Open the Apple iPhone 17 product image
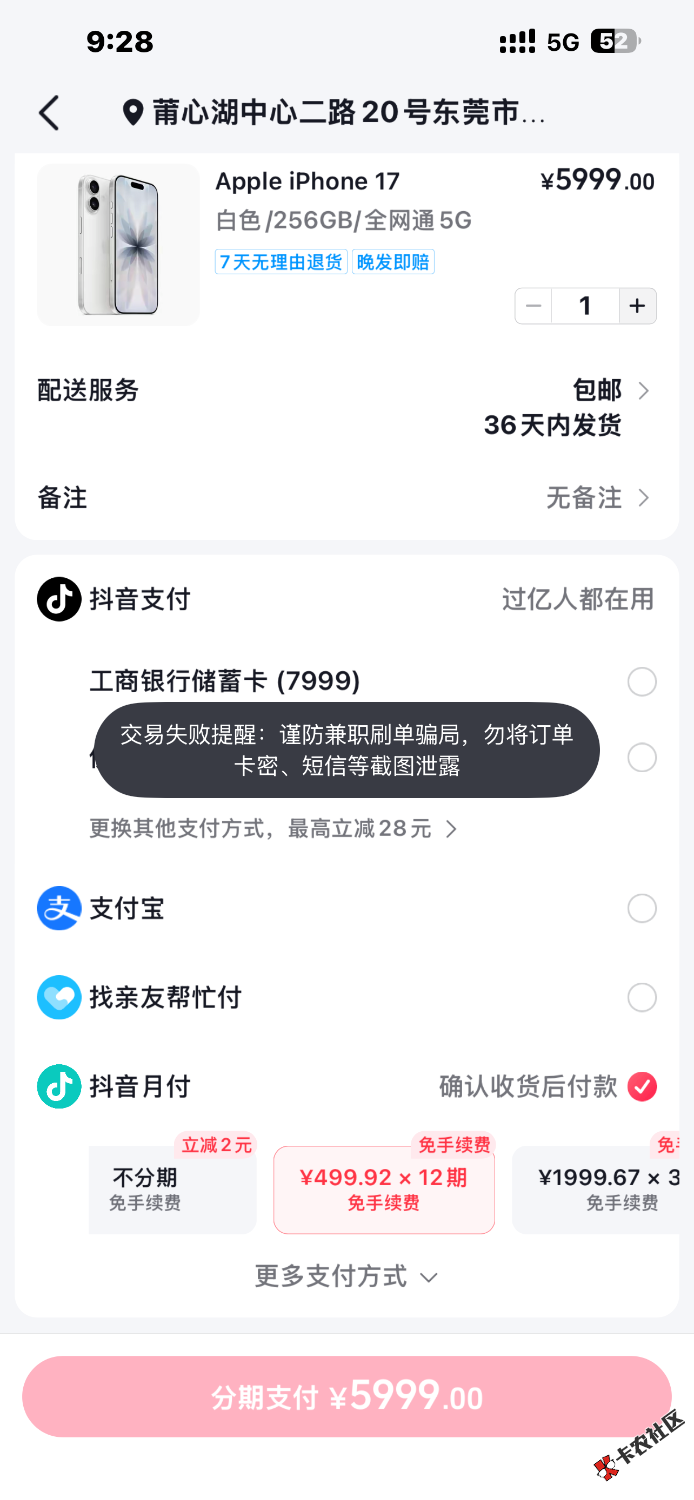The height and width of the screenshot is (1500, 694). [x=118, y=245]
